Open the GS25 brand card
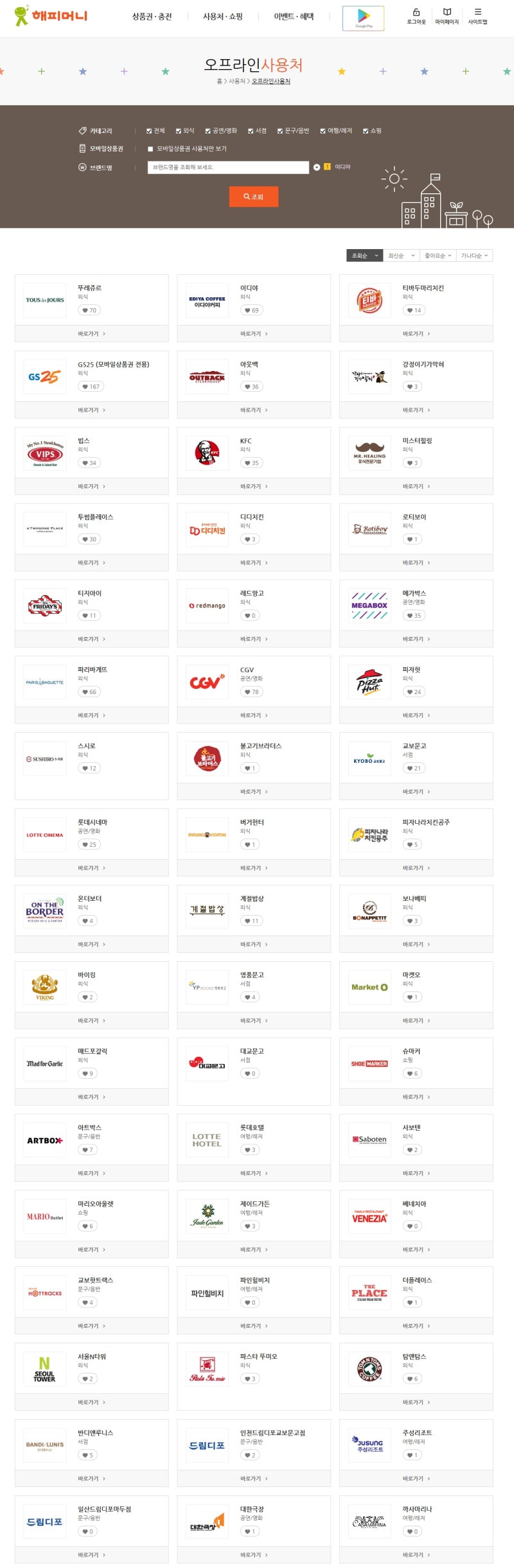This screenshot has height=1568, width=514. pos(91,376)
